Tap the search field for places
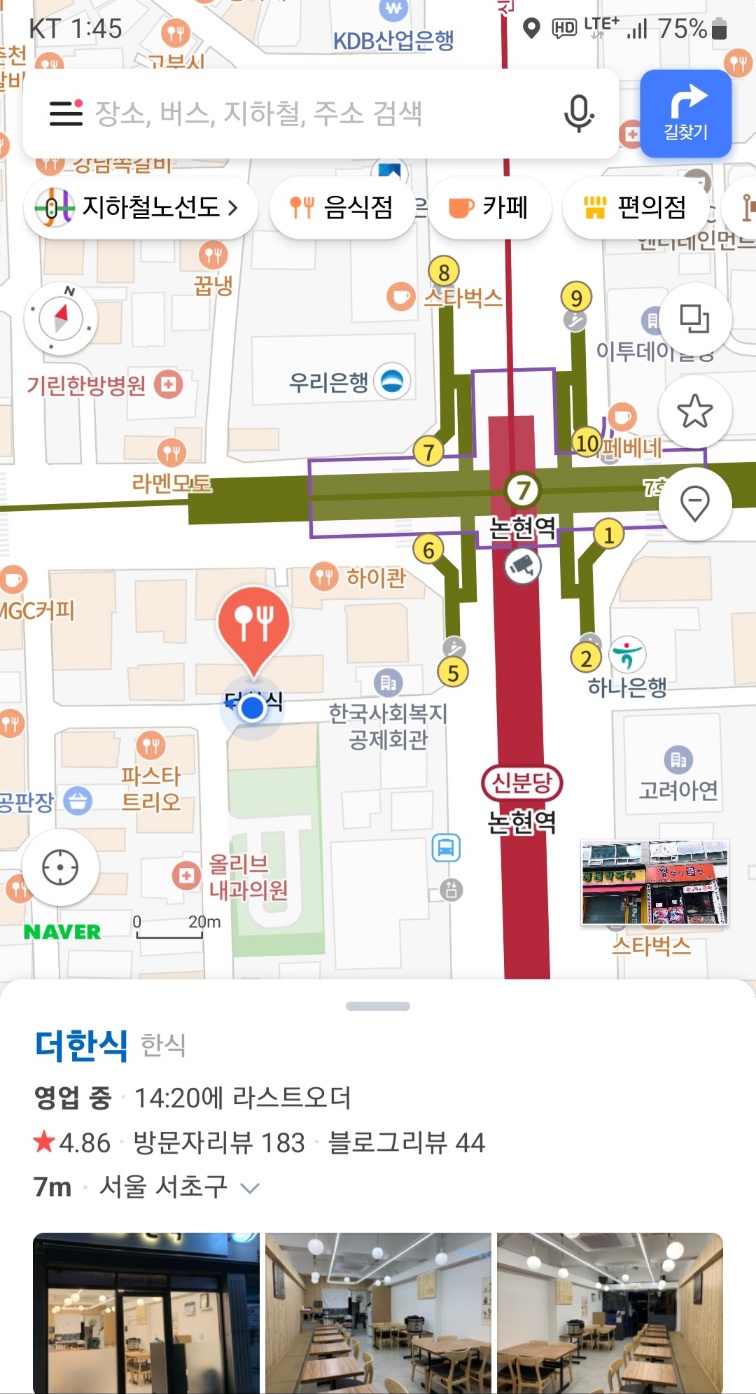The width and height of the screenshot is (756, 1394). coord(300,113)
